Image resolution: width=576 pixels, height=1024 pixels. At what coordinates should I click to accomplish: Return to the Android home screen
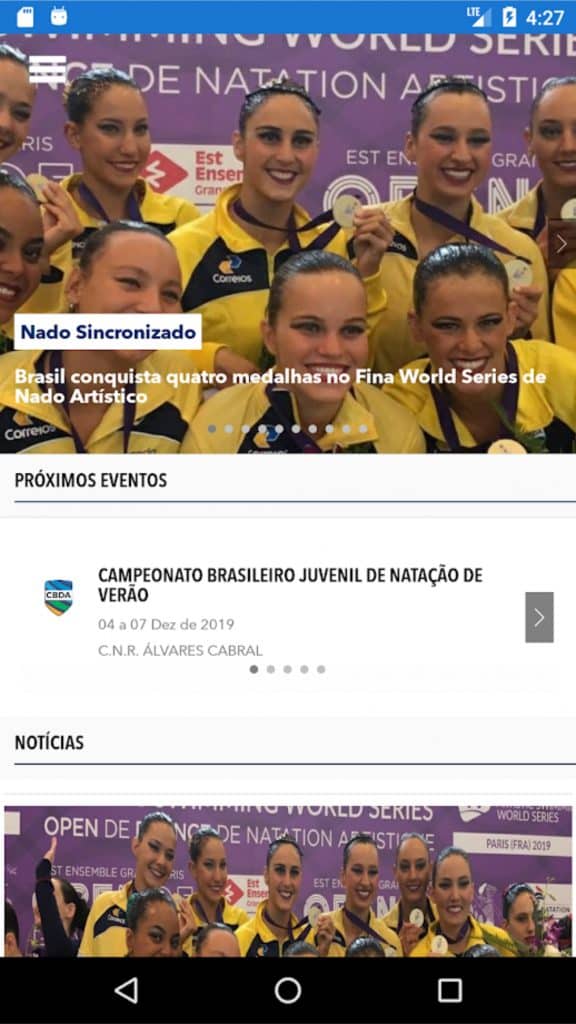pos(288,991)
